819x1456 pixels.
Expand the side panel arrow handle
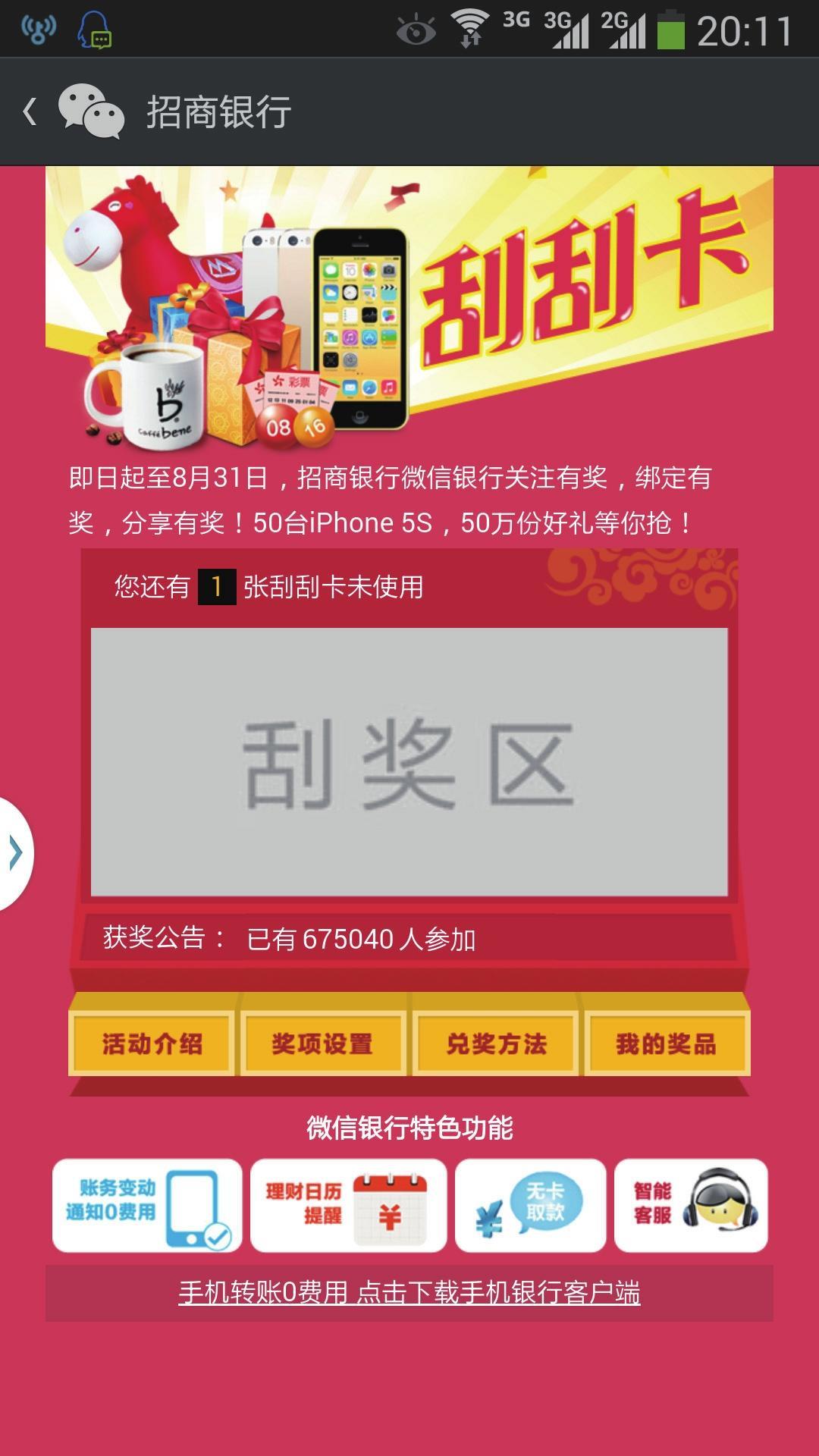(x=15, y=852)
